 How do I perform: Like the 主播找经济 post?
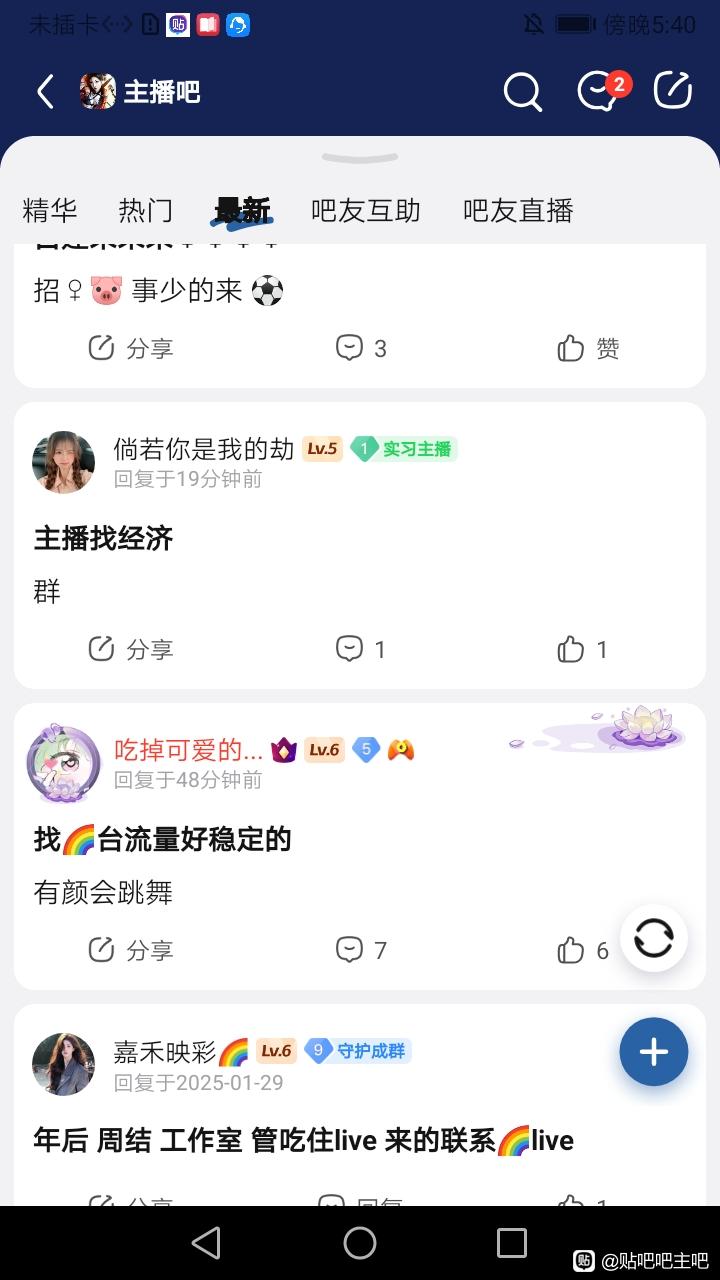582,649
